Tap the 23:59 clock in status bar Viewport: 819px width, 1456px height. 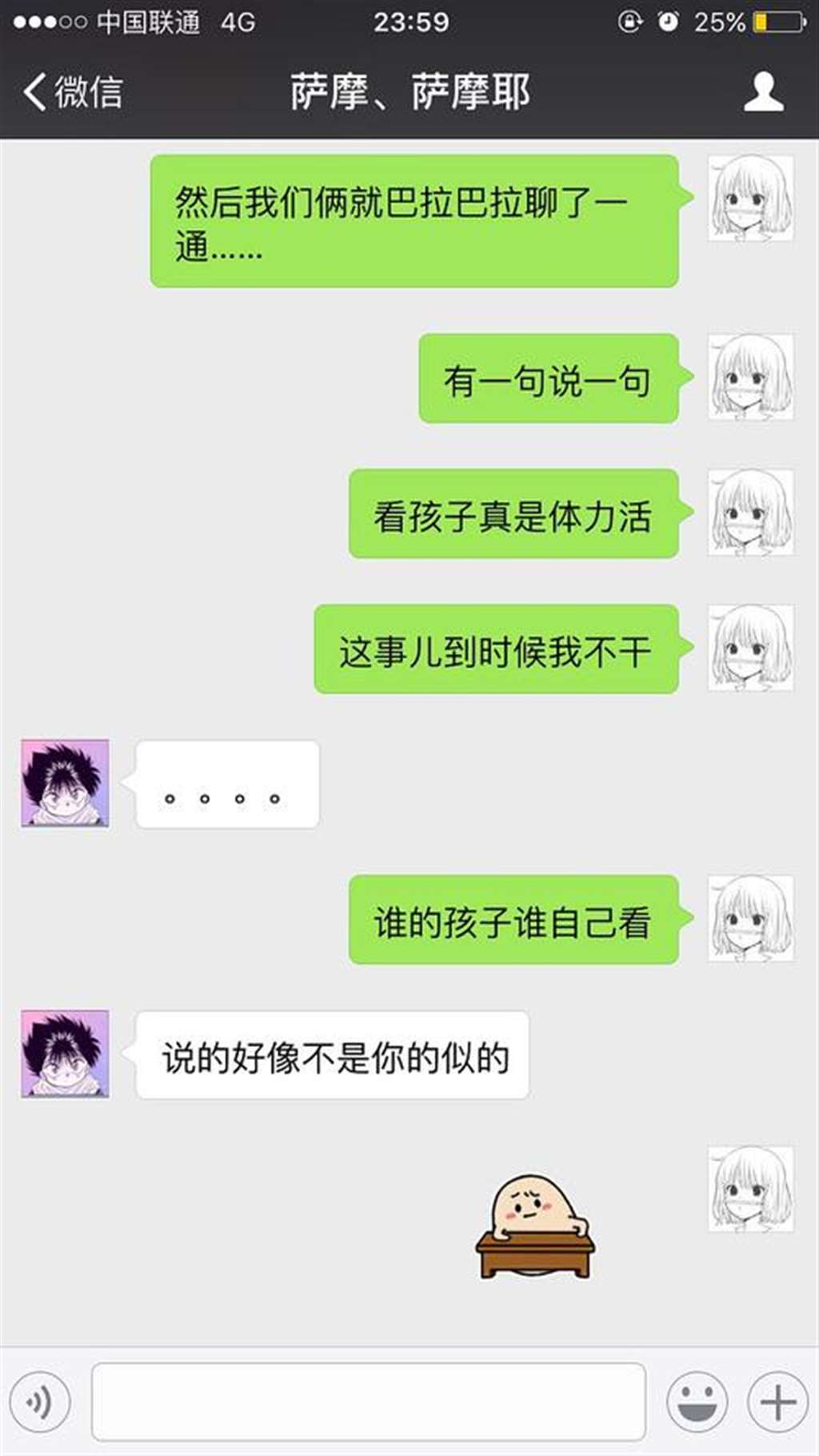[x=408, y=22]
